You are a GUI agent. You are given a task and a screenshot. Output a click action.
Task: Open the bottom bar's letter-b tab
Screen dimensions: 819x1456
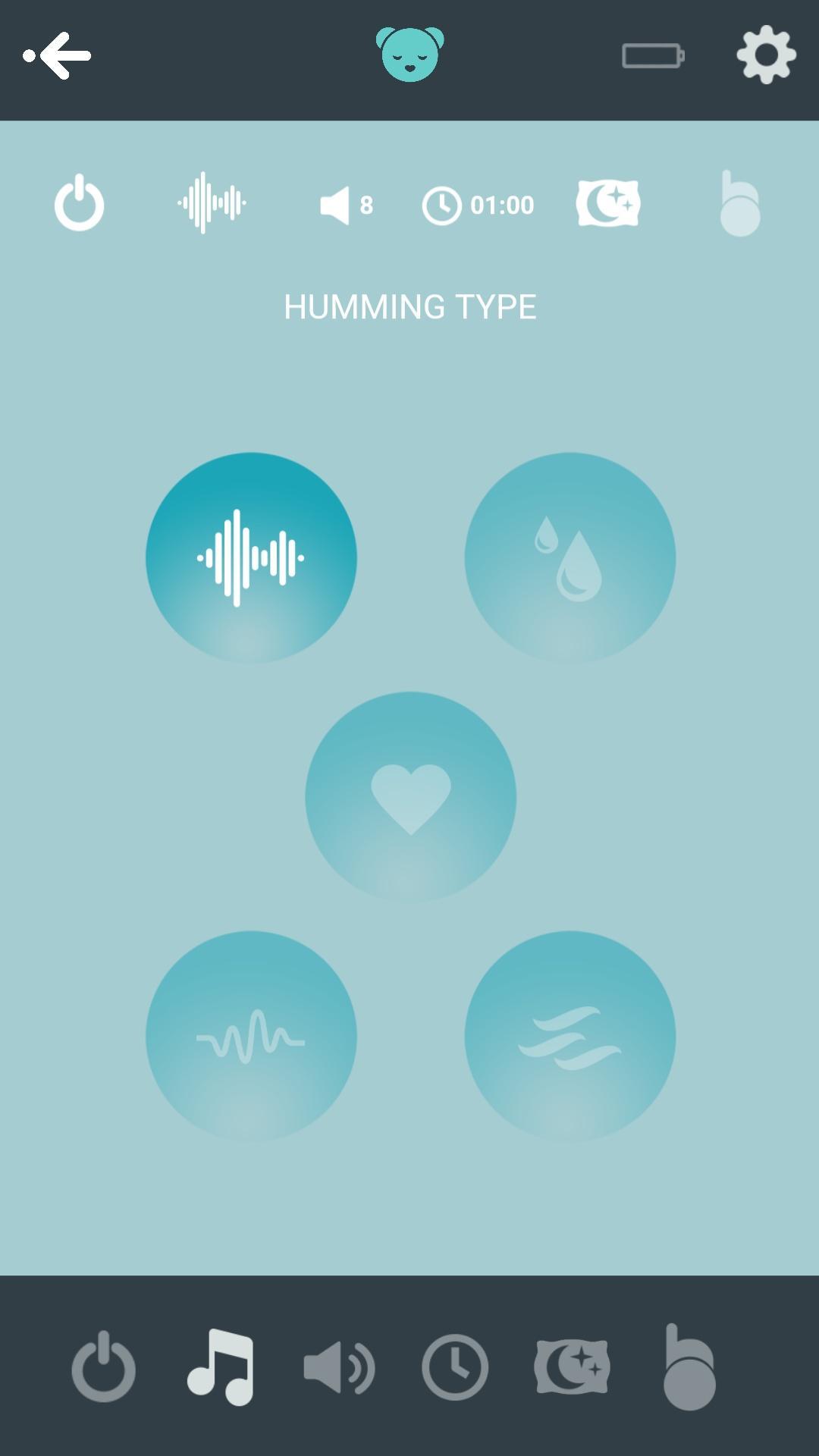click(689, 1367)
